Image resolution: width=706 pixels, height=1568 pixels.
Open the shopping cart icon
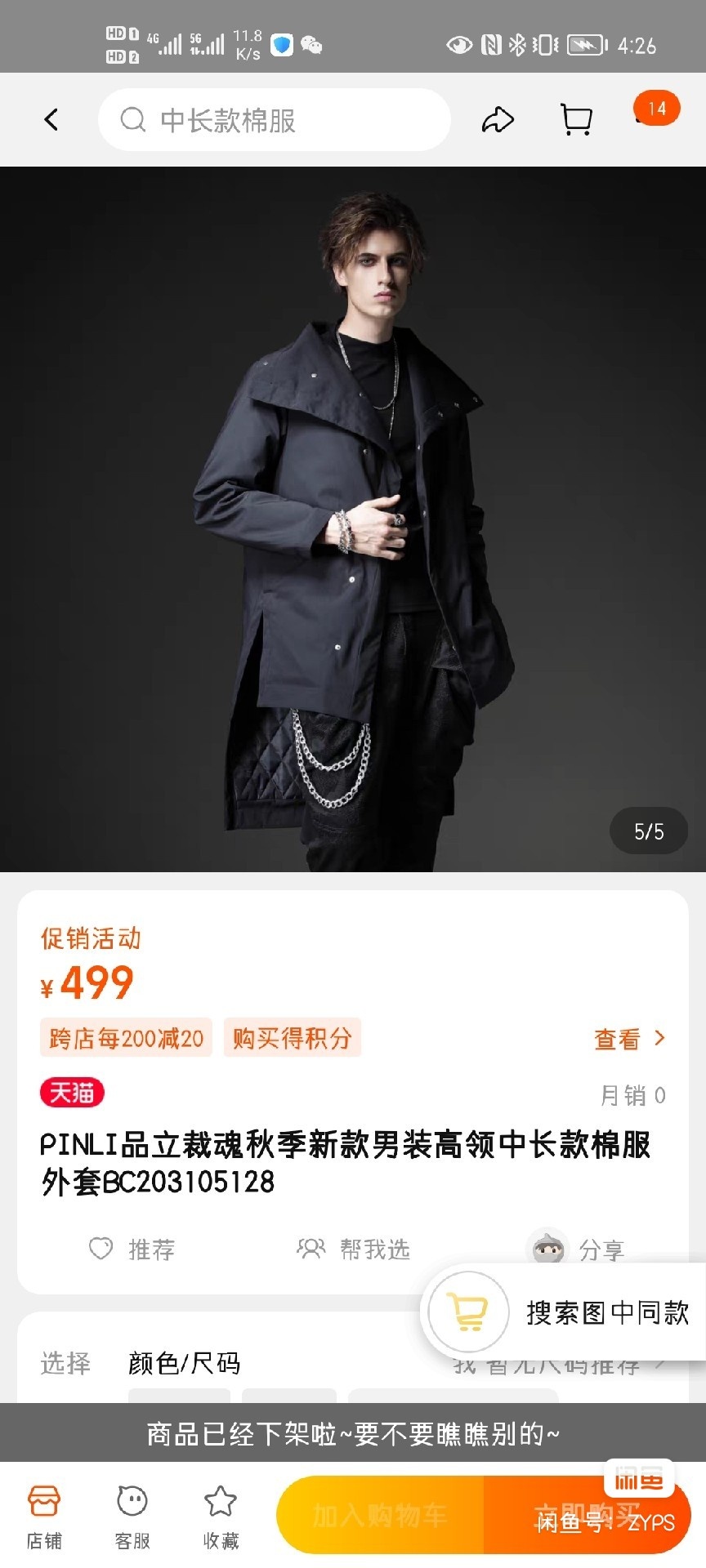[x=576, y=120]
